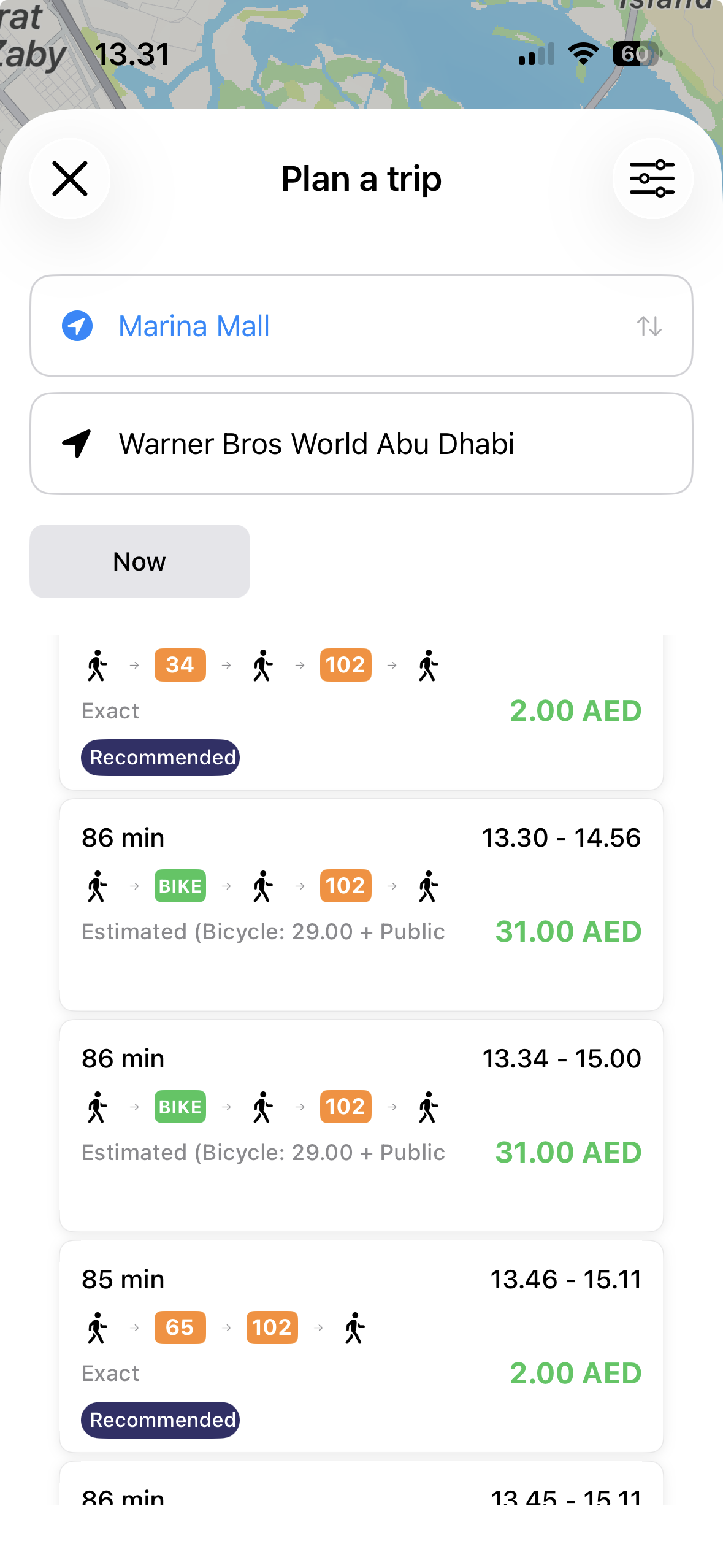Open the trip filter settings
The image size is (723, 1568).
point(652,179)
